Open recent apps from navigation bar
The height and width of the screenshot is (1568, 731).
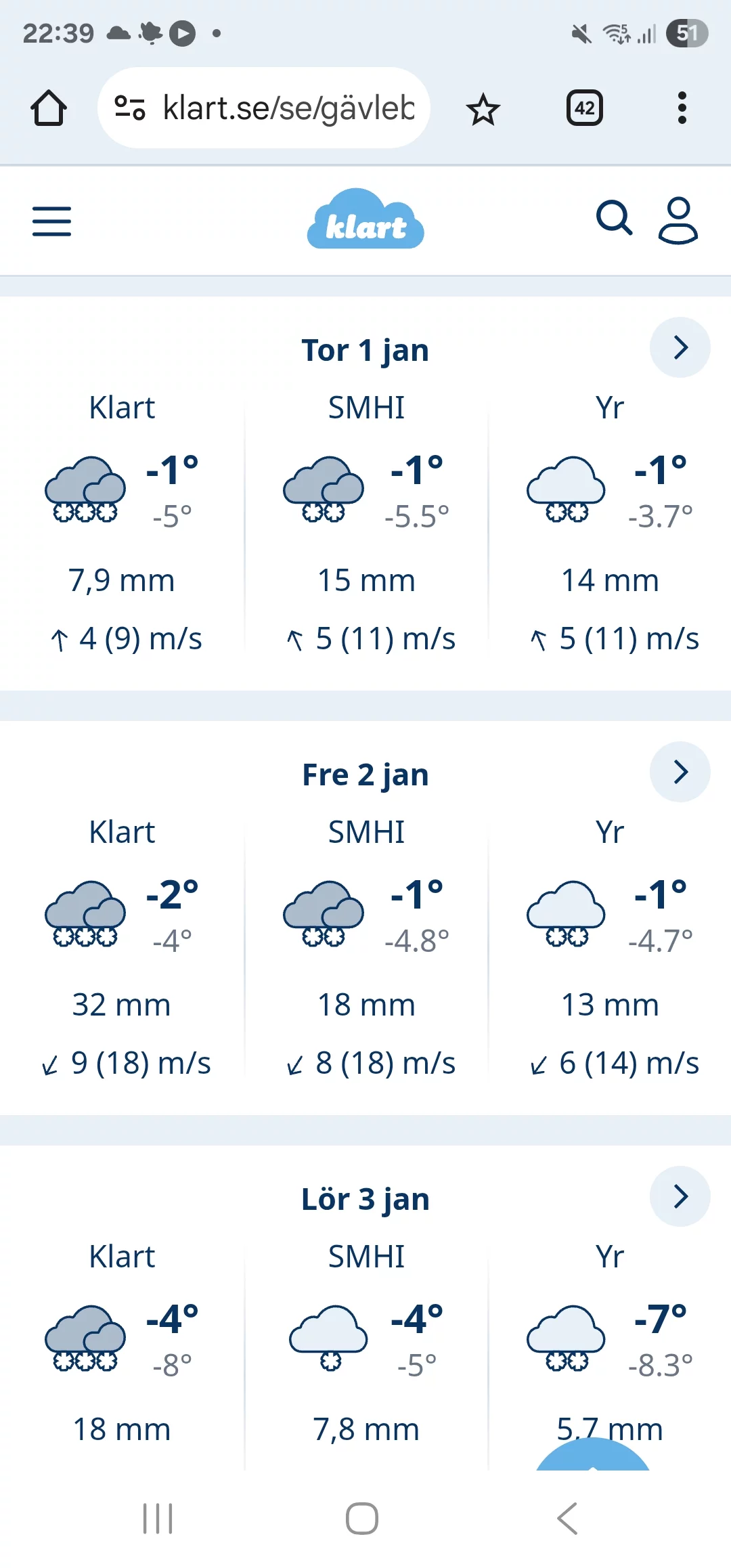[158, 1519]
